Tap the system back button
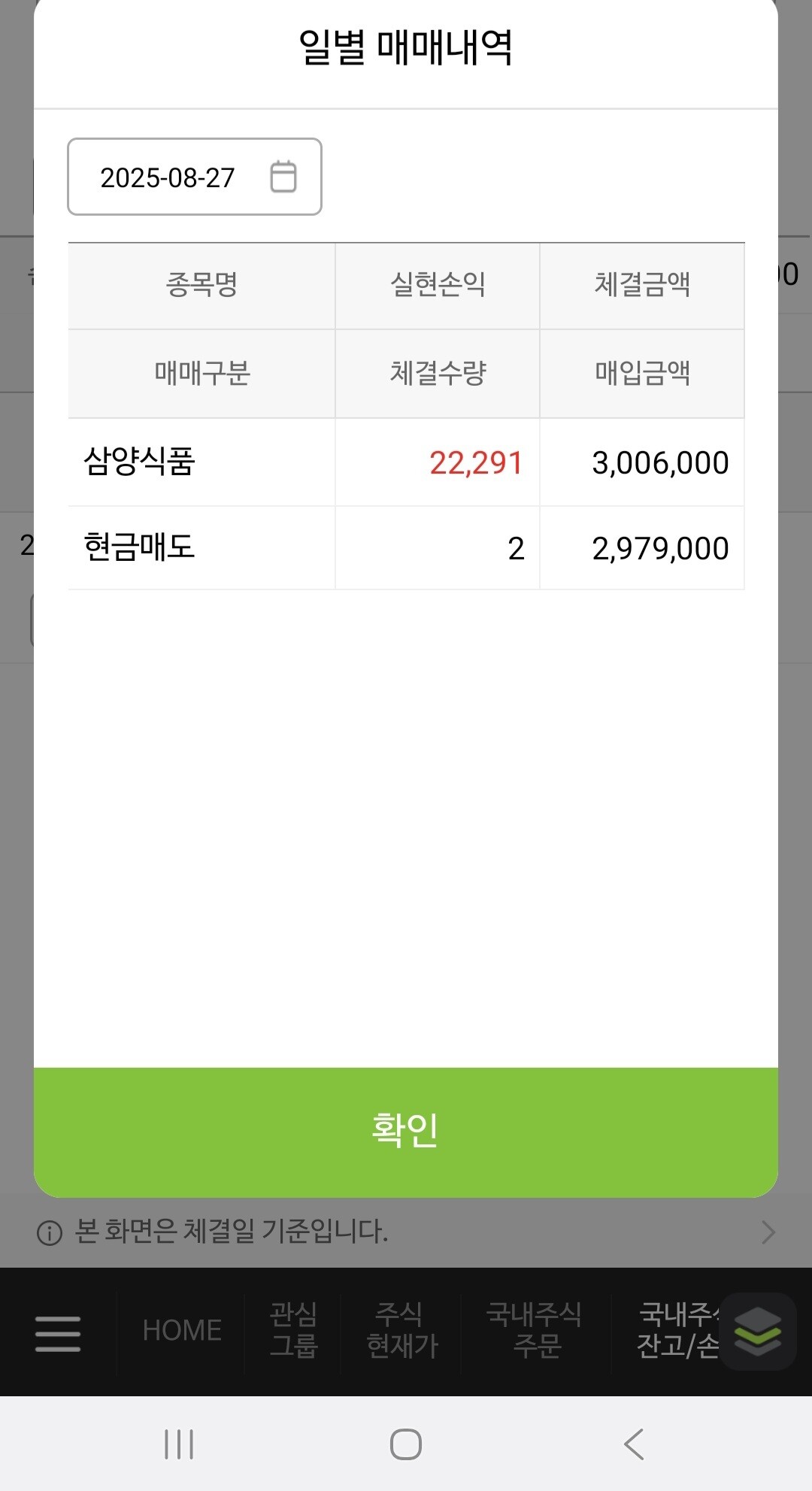 634,1444
